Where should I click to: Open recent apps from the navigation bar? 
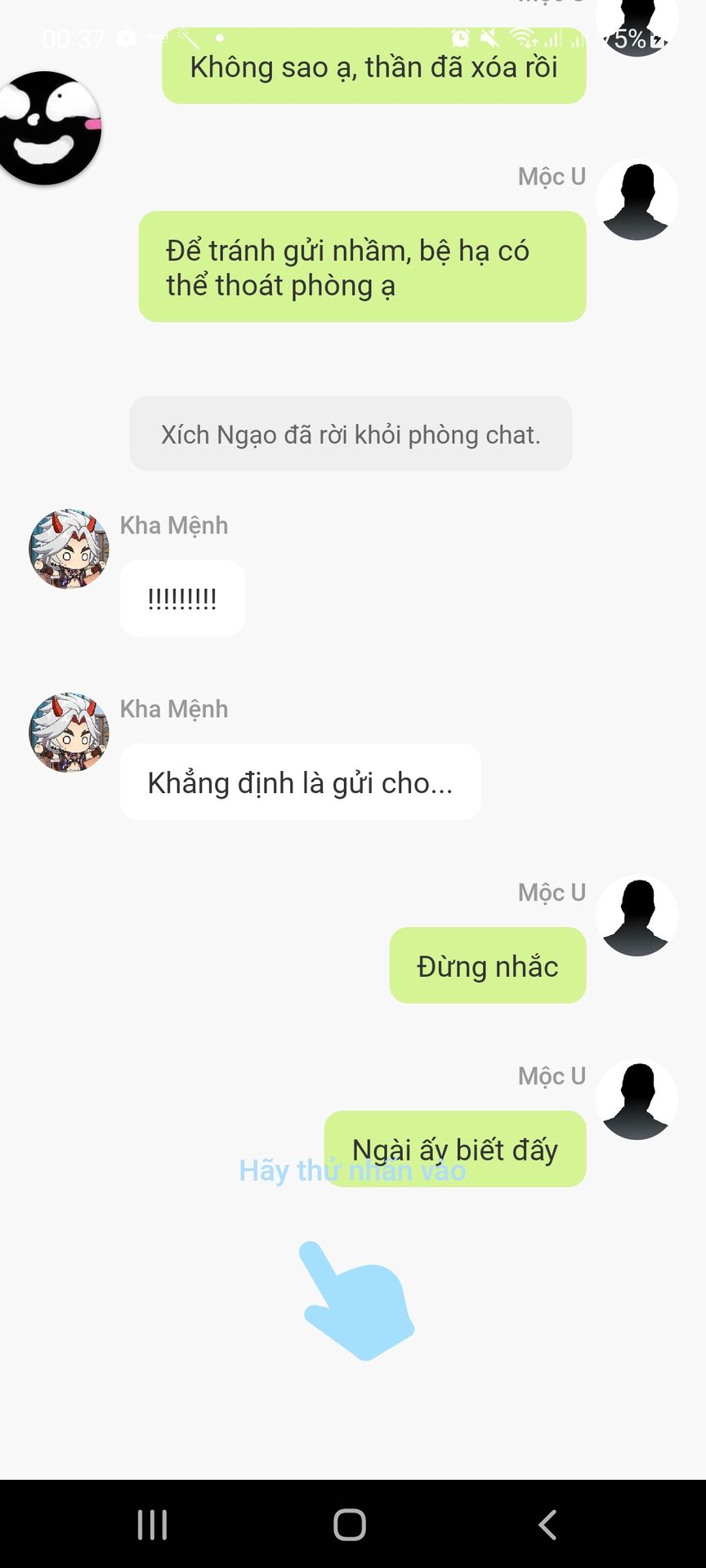153,1525
